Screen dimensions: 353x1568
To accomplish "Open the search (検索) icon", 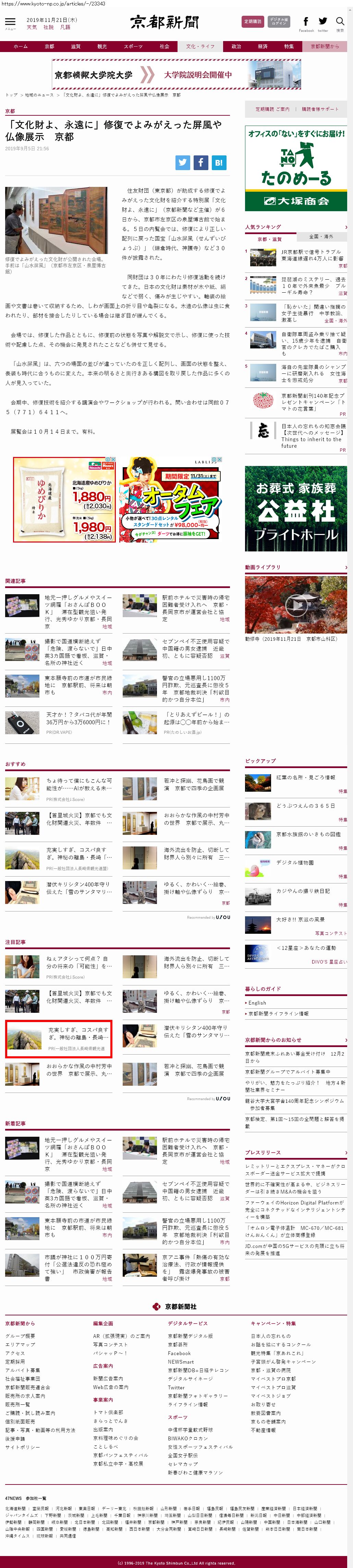I will tap(340, 23).
